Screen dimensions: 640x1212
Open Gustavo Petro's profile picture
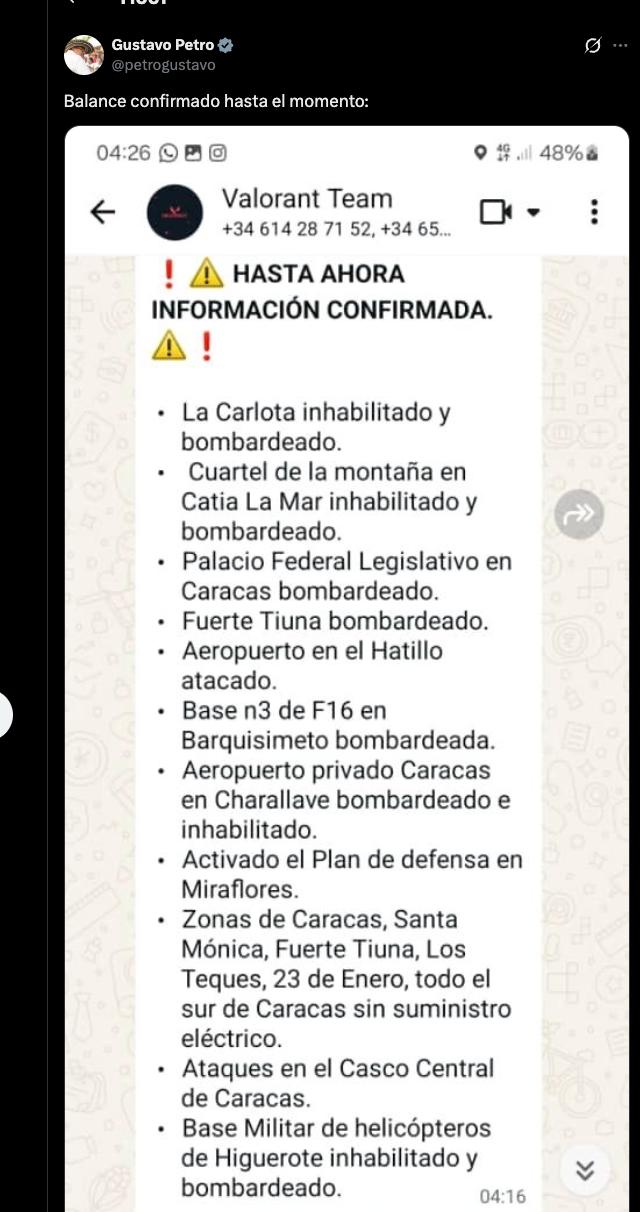[x=84, y=55]
